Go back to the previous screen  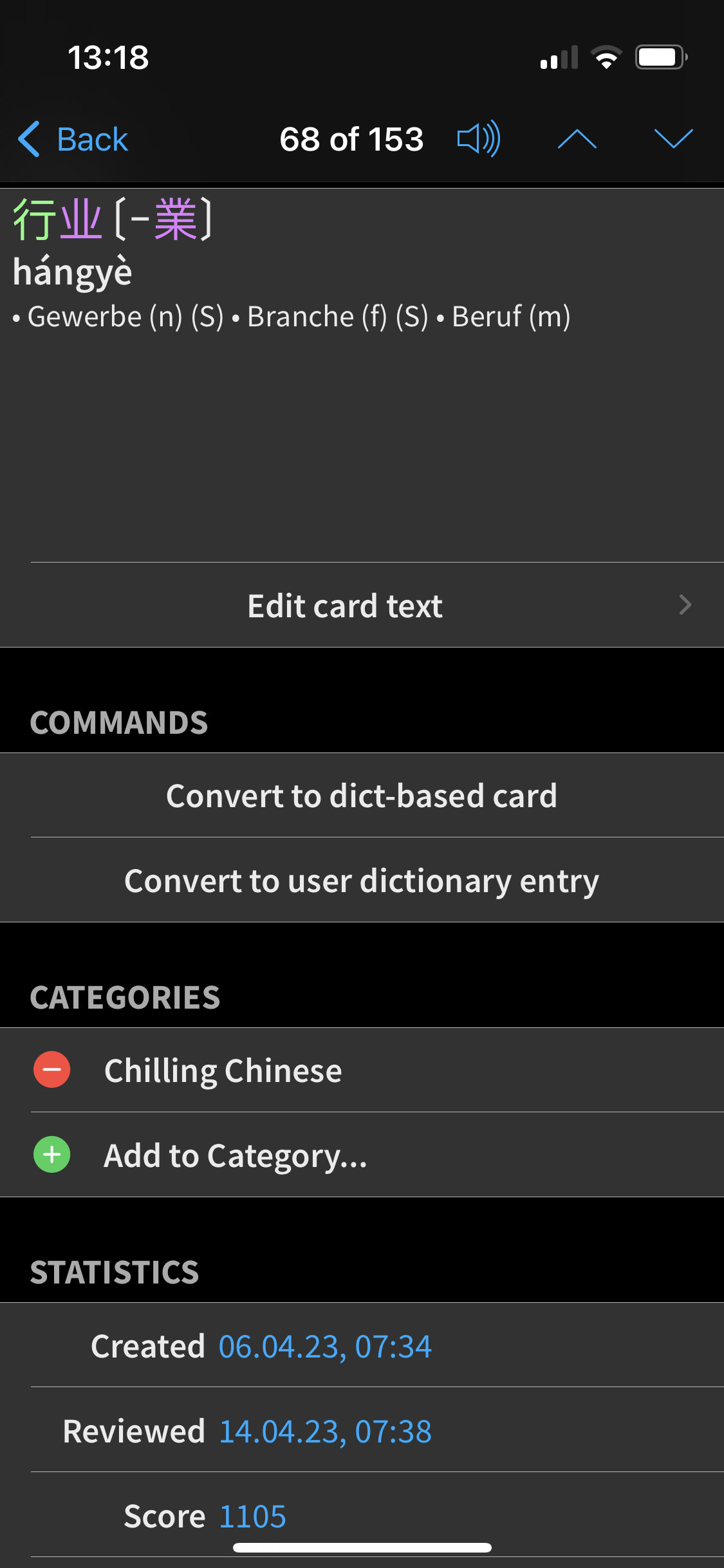(73, 139)
